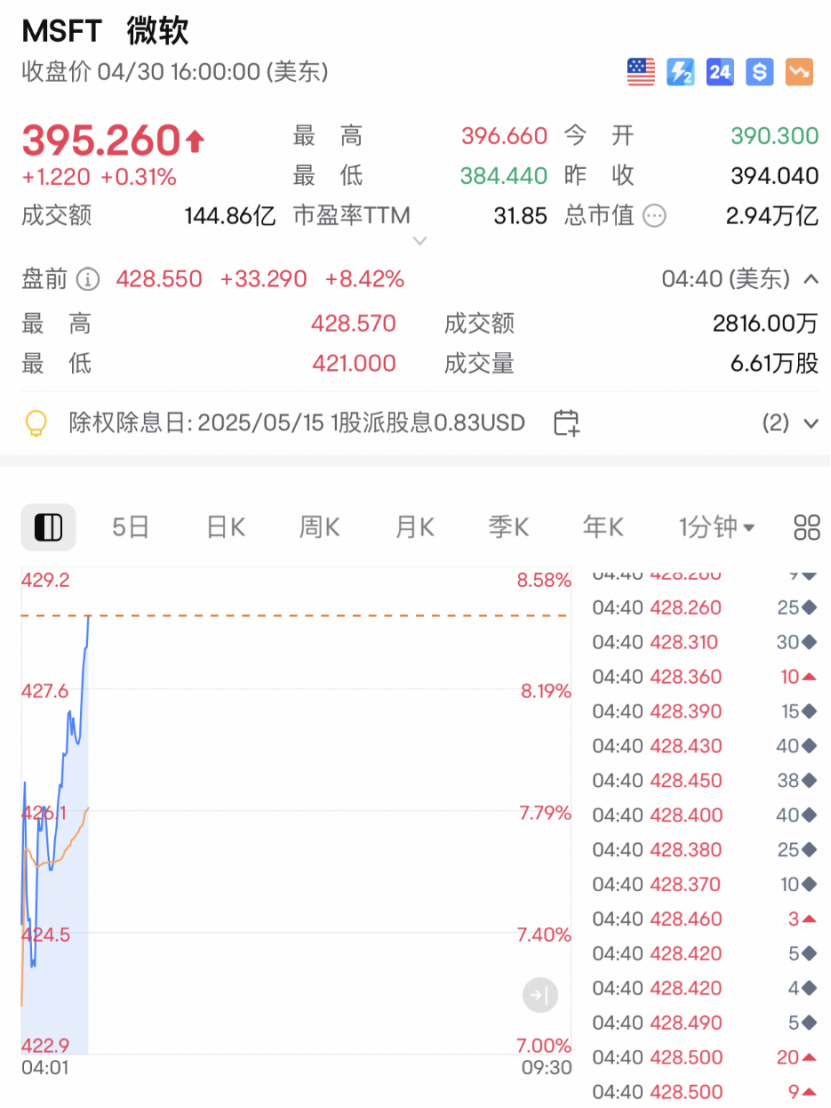
Task: Tap the US flag market icon
Action: tap(641, 72)
